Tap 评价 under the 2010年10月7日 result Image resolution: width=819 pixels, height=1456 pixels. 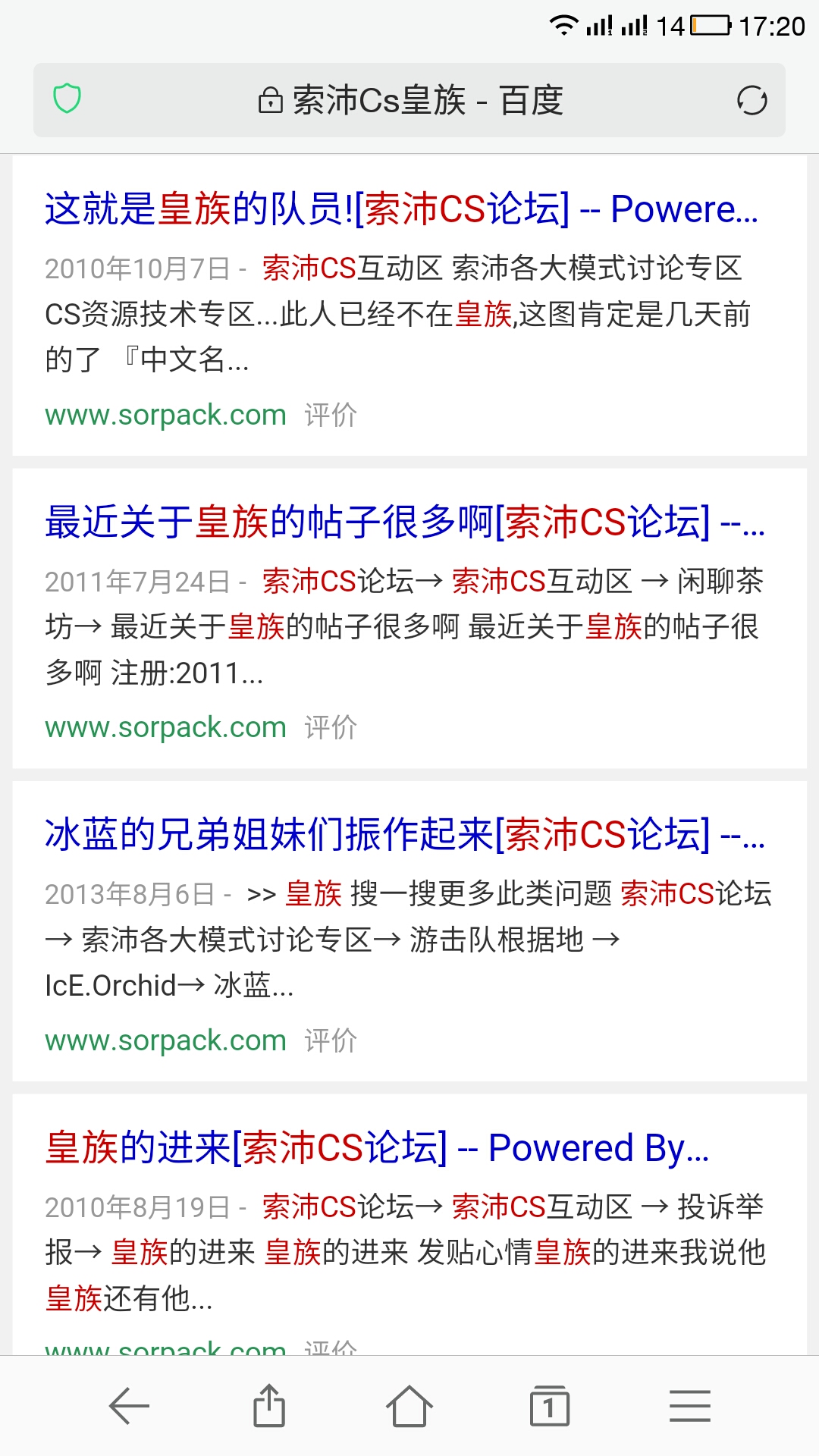pyautogui.click(x=331, y=415)
